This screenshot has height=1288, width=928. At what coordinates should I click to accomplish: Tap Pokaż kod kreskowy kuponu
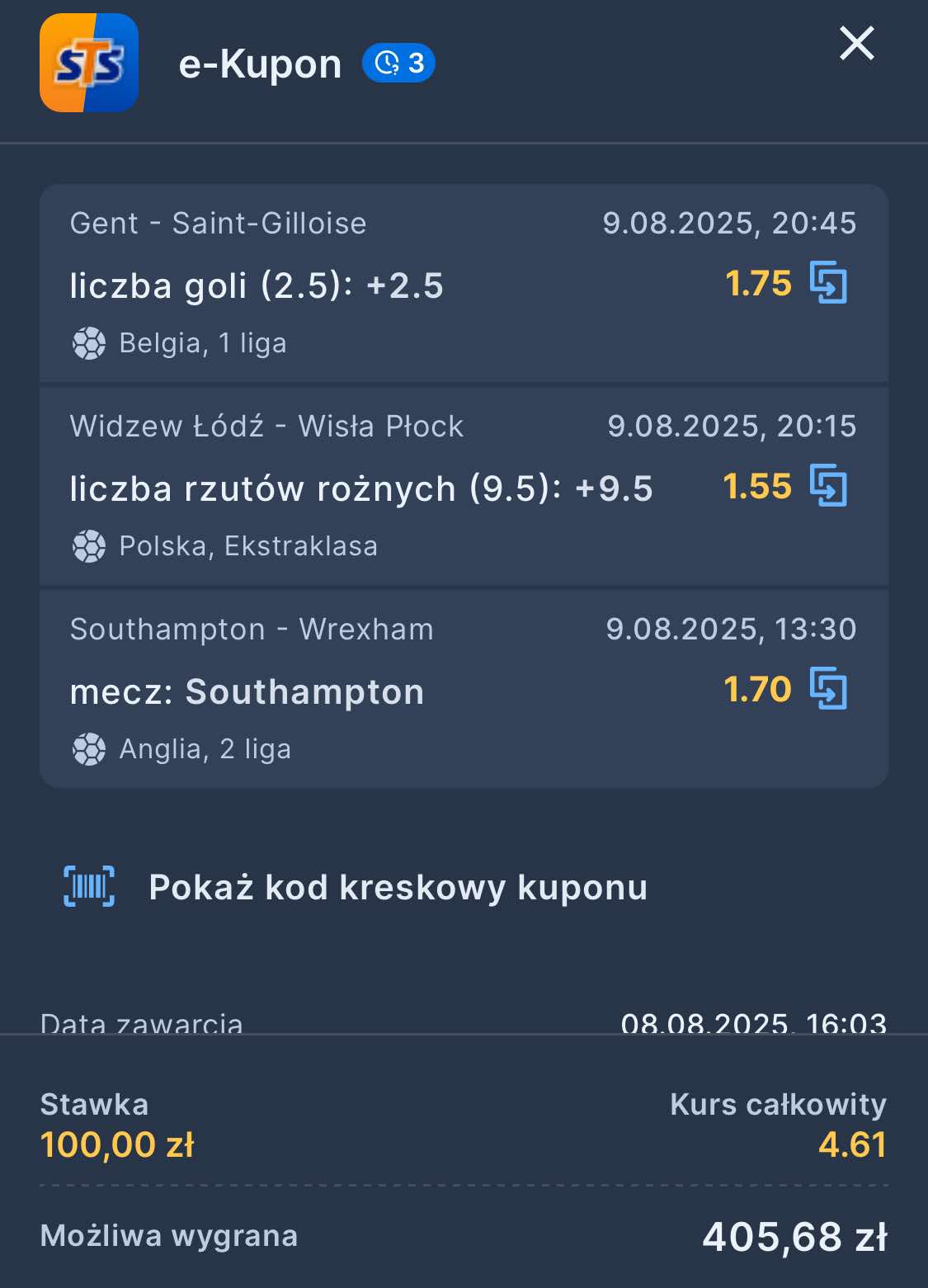398,888
